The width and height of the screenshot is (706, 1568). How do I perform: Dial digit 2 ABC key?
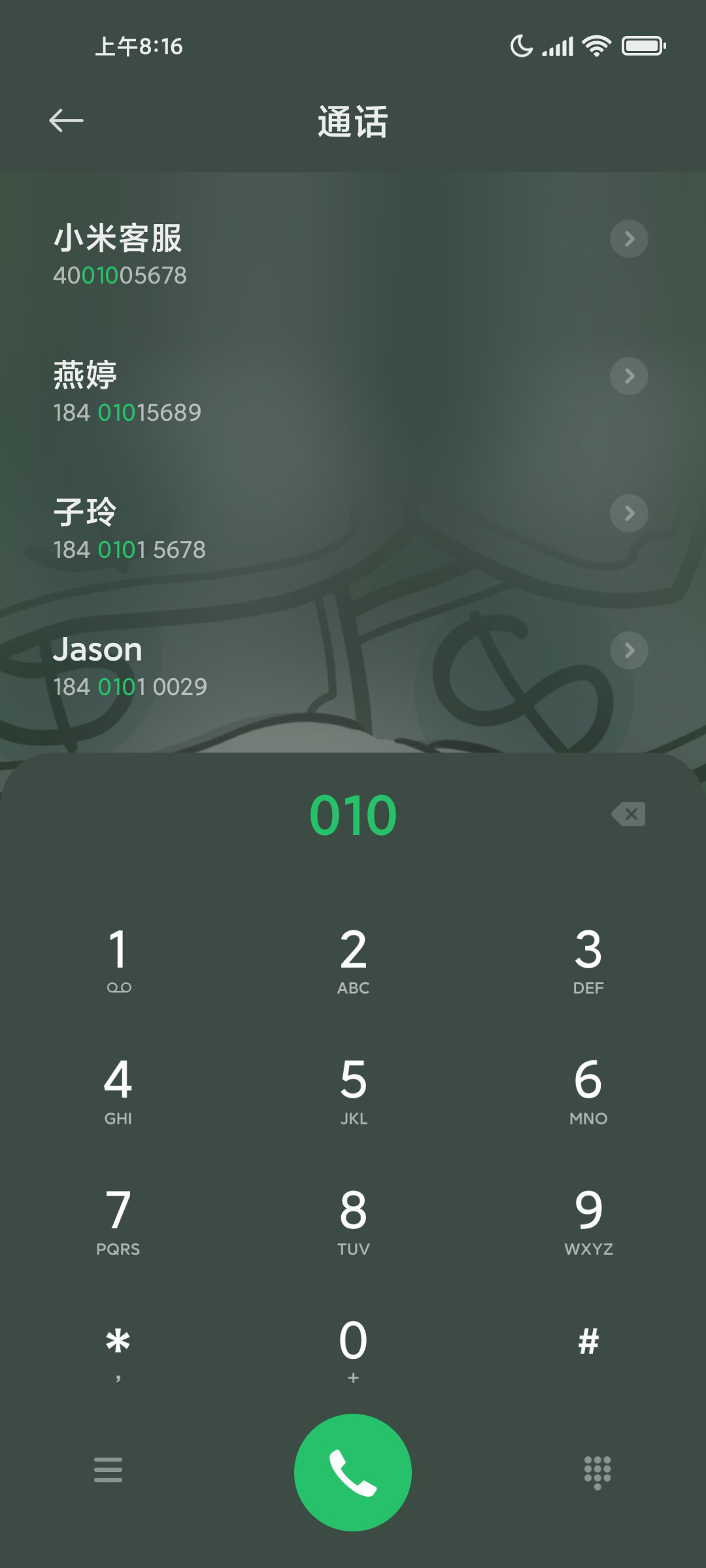coord(353,960)
